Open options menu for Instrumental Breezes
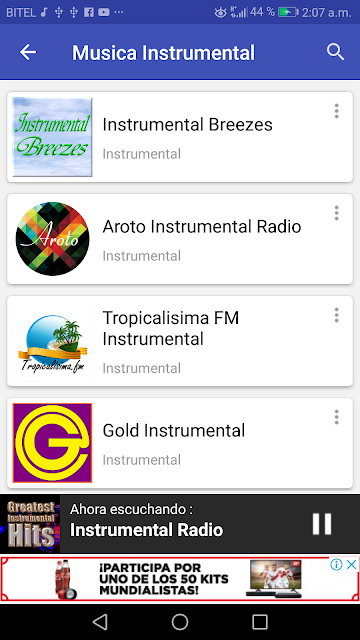 [336, 111]
